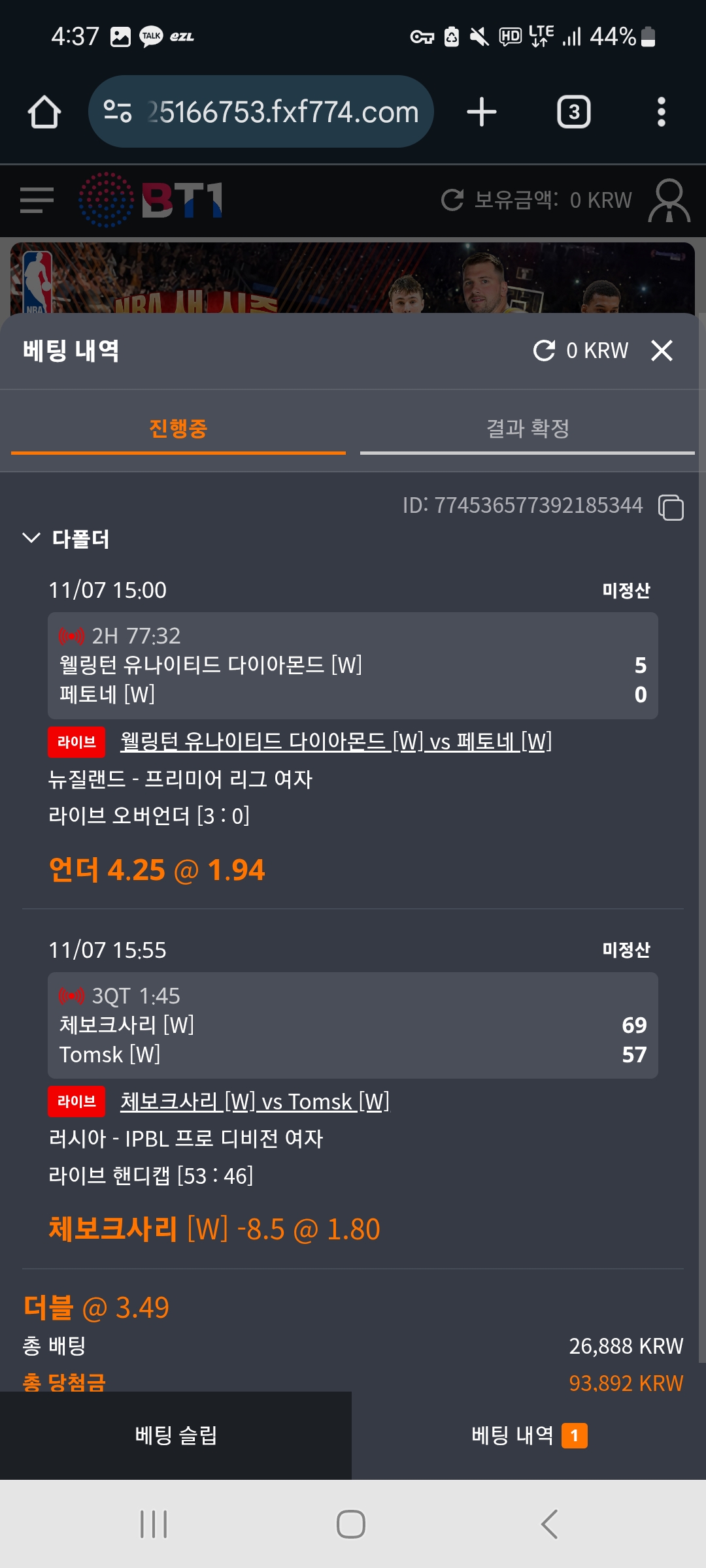Select the 진행중 tab

tap(178, 429)
